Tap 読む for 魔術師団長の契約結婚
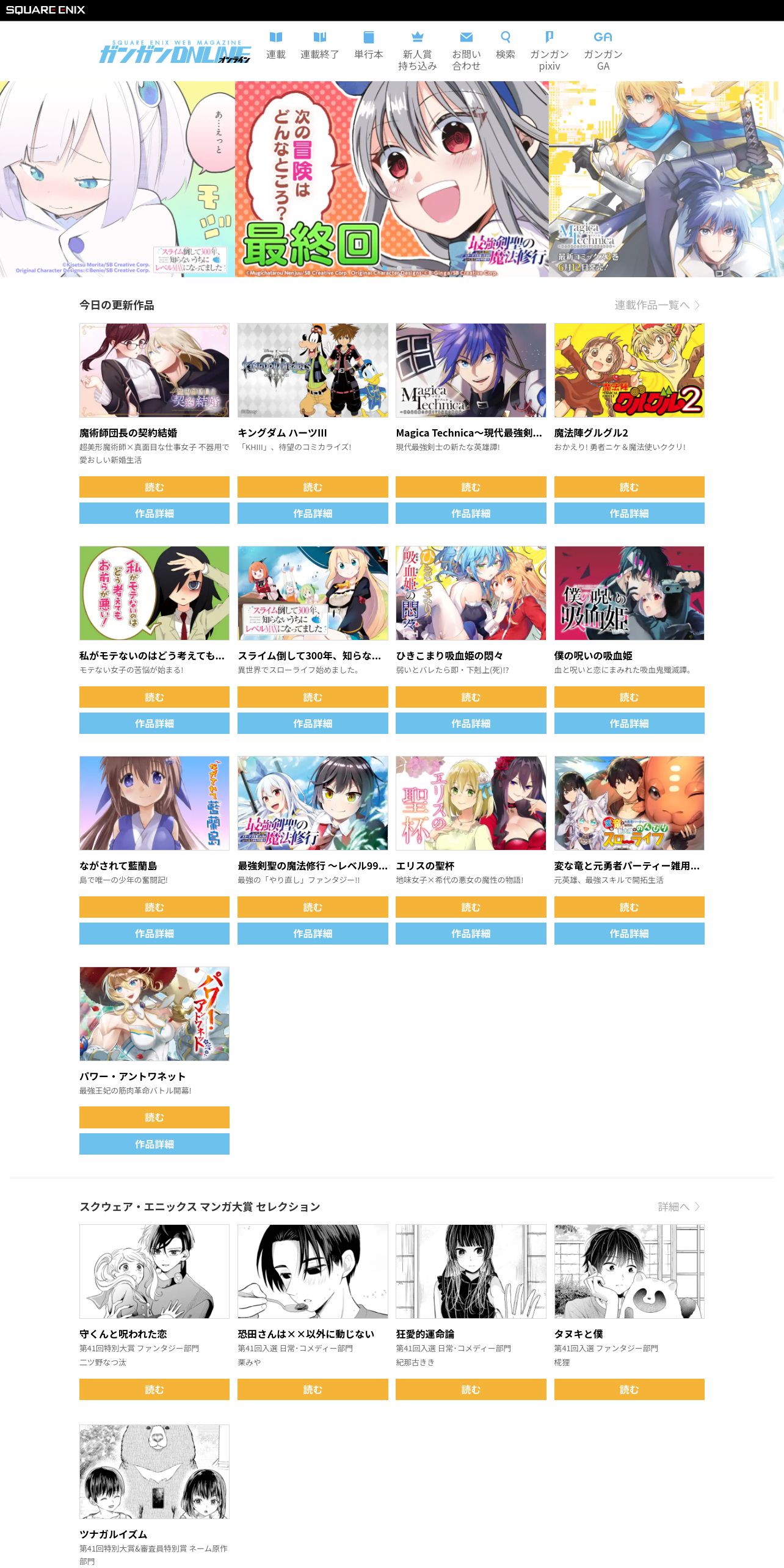Screen dimensions: 784x1568 [x=154, y=487]
